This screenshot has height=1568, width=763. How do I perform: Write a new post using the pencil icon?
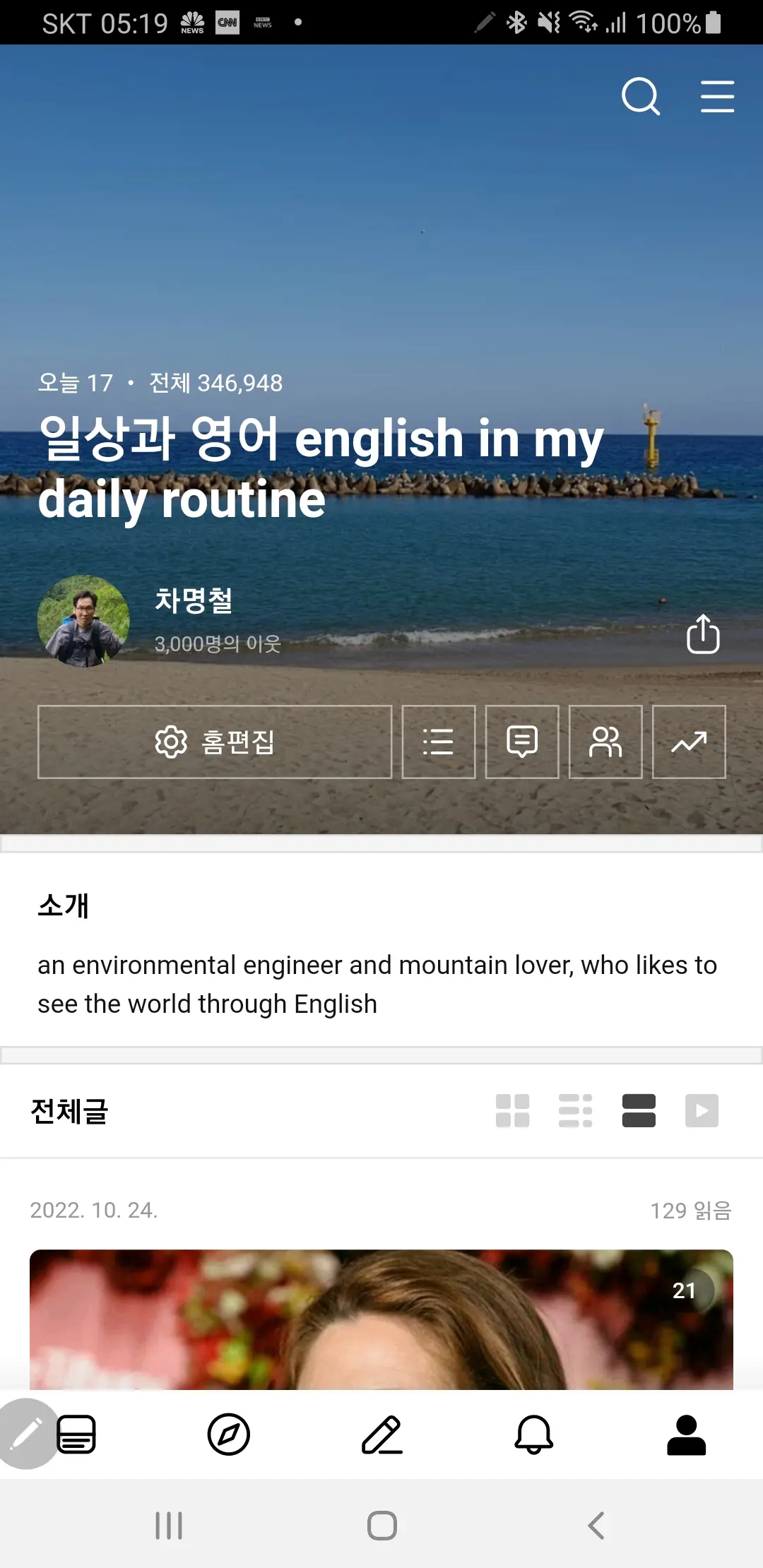pos(381,1435)
